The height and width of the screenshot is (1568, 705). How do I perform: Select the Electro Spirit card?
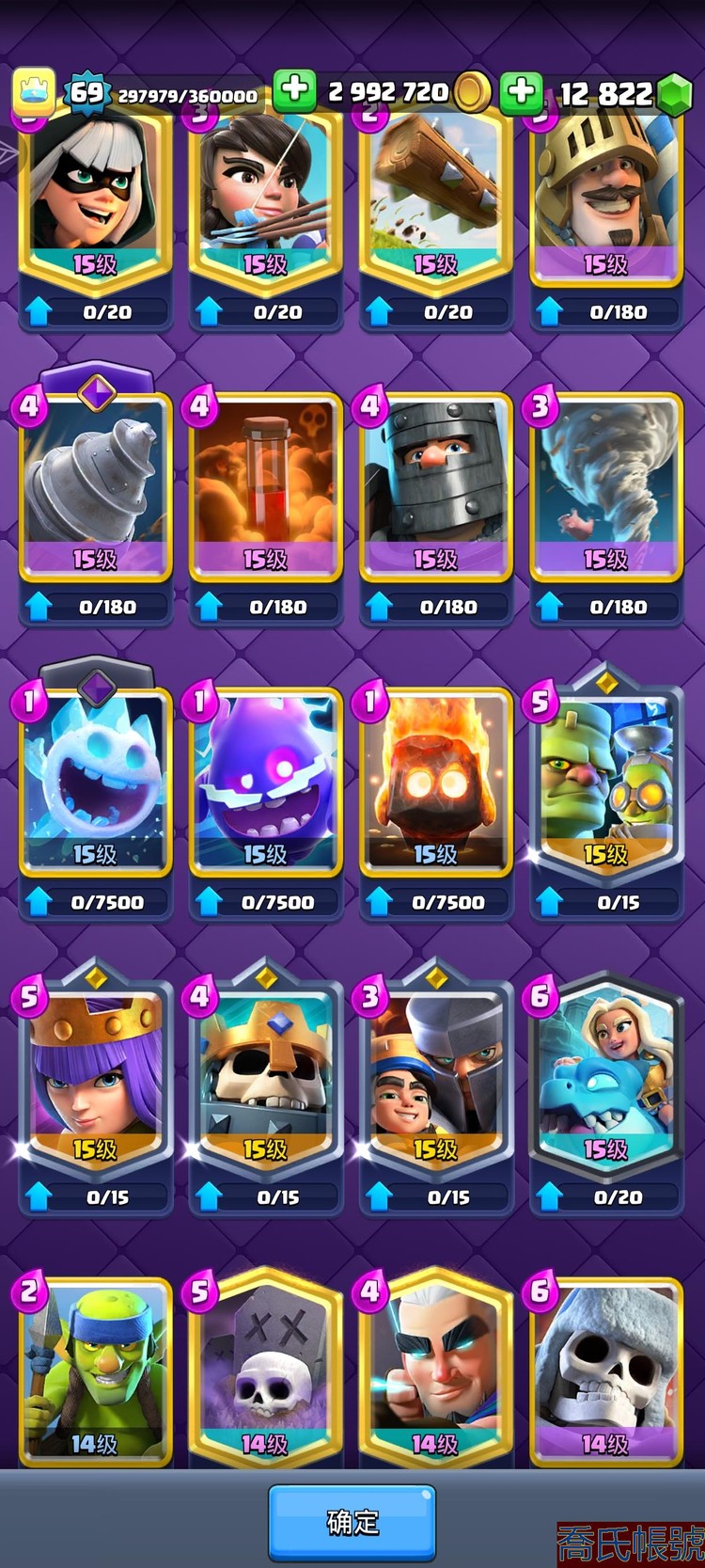pyautogui.click(x=265, y=785)
